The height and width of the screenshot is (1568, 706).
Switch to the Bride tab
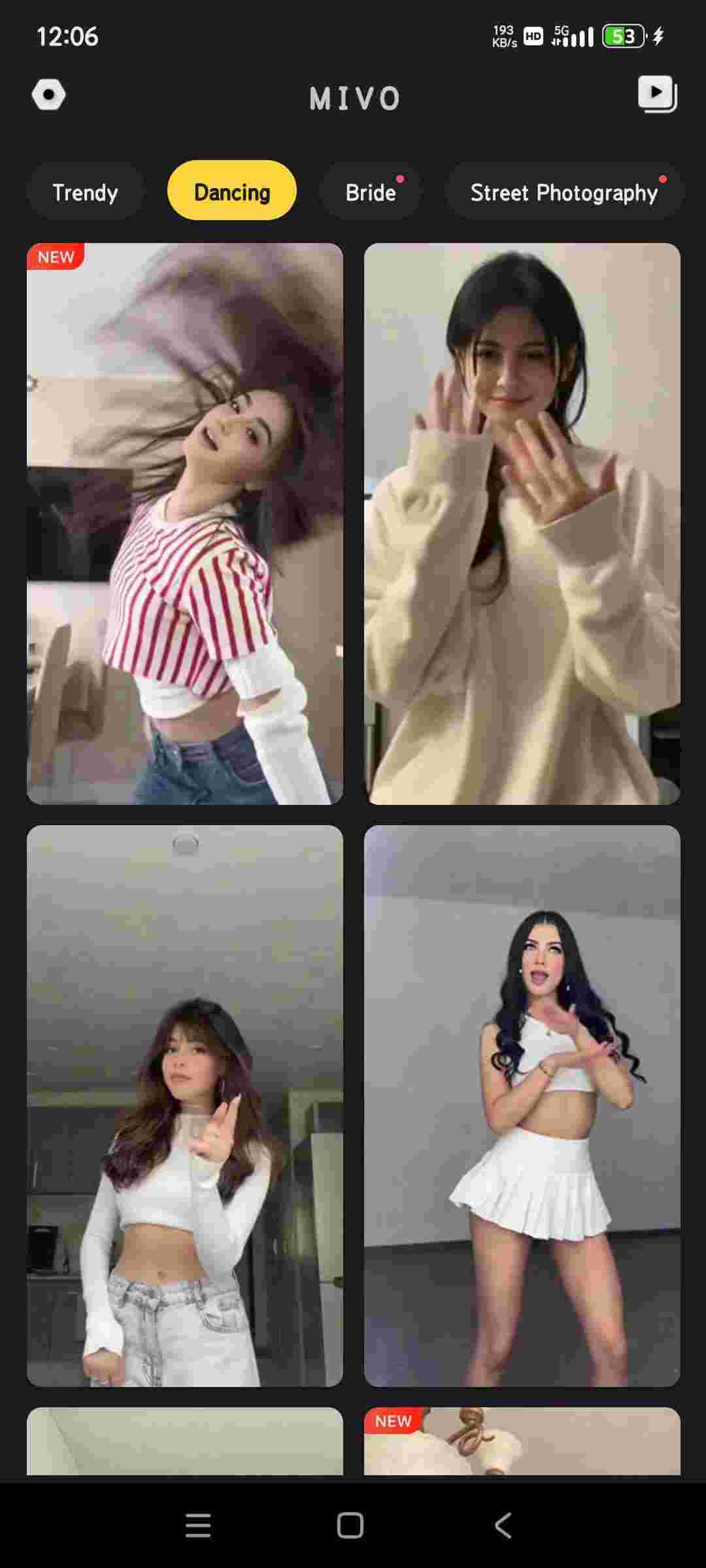[371, 193]
